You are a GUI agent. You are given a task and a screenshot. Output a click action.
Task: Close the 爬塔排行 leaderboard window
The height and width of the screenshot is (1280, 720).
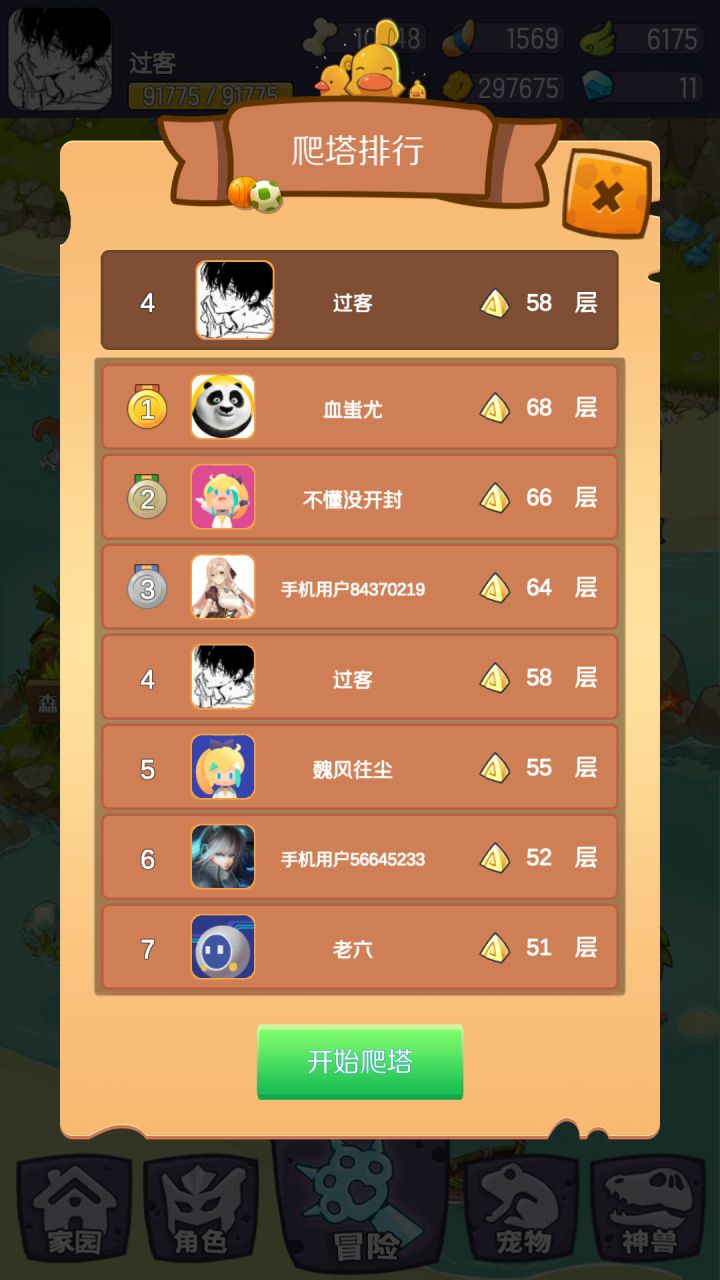click(x=604, y=192)
